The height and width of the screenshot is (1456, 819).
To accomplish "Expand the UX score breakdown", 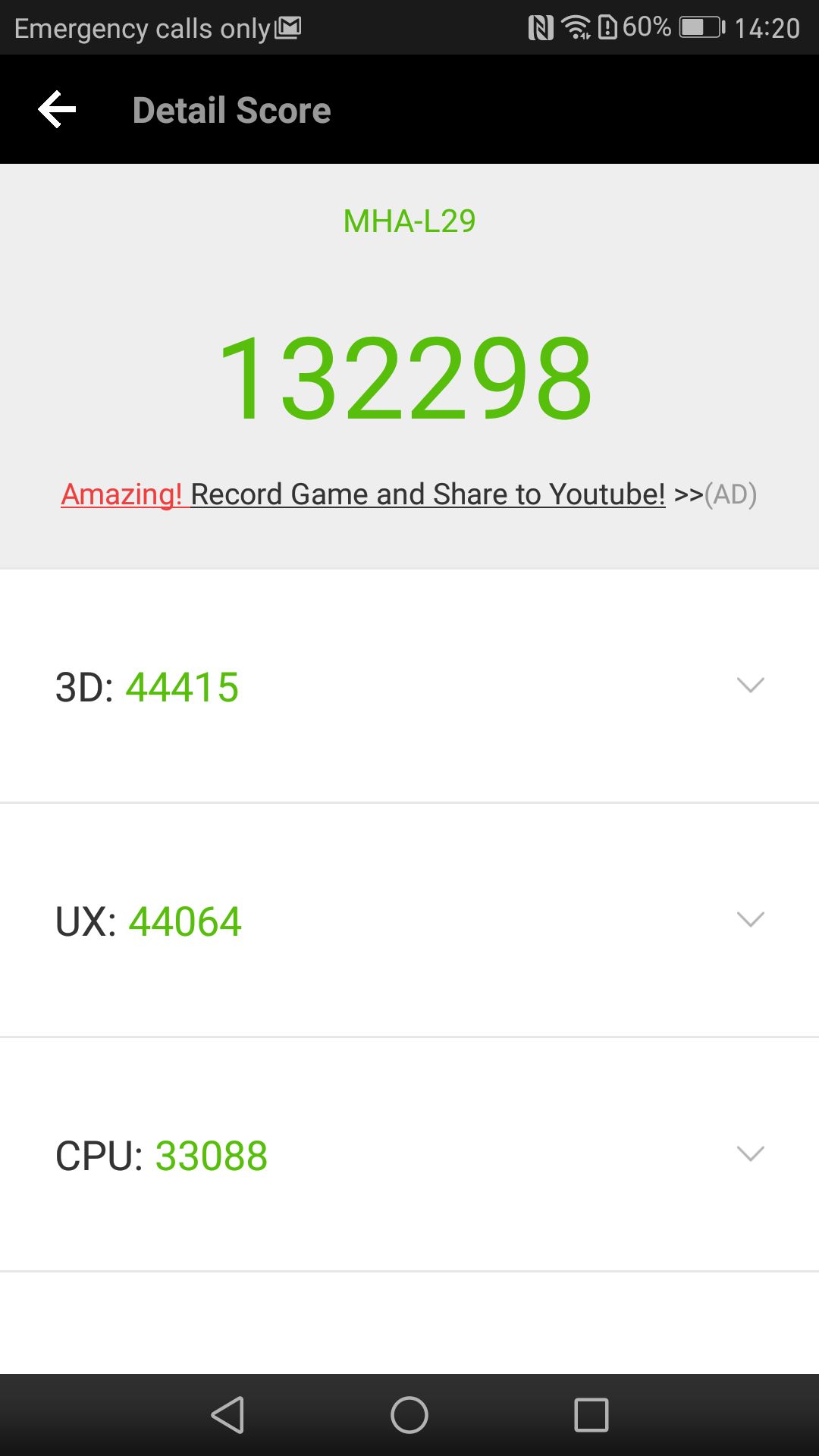I will pyautogui.click(x=750, y=920).
